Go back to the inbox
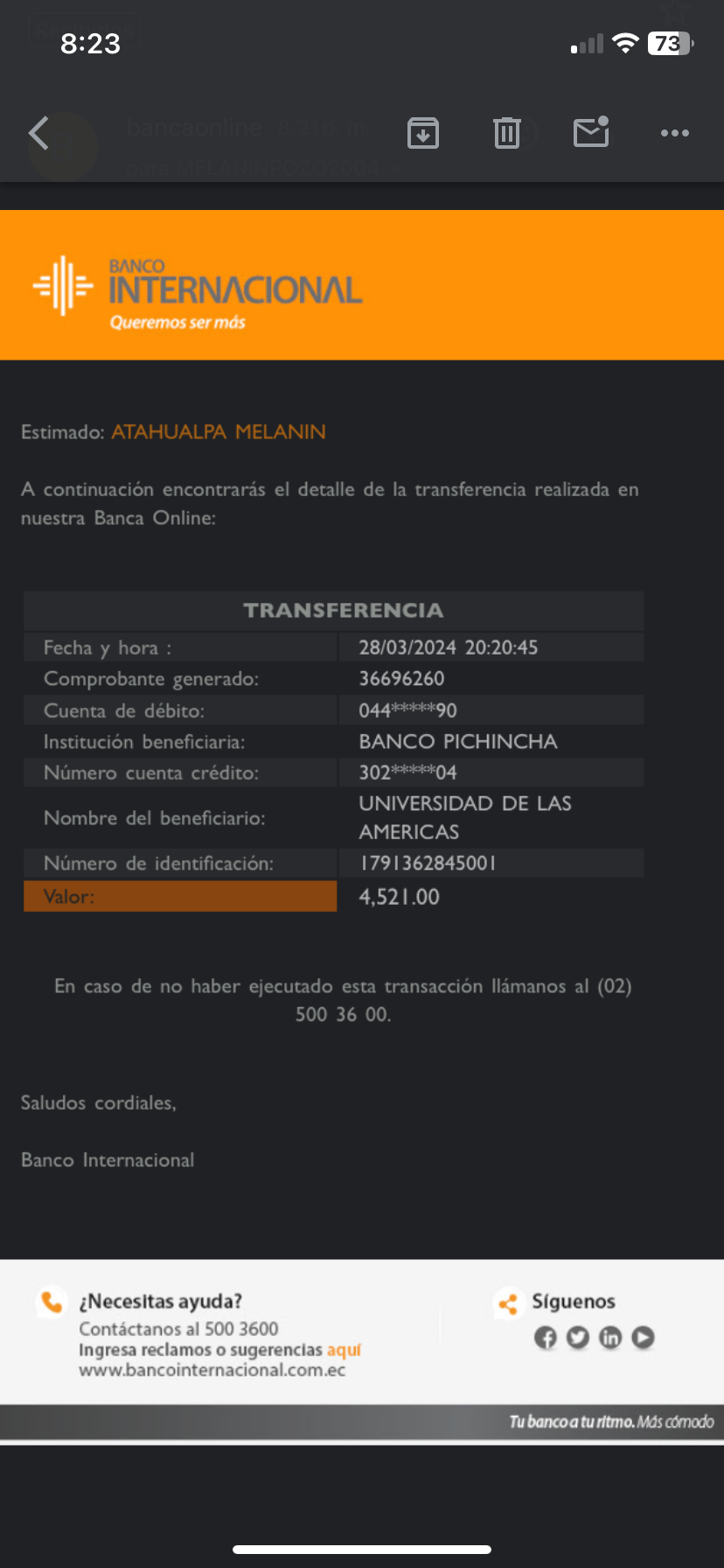The image size is (724, 1568). click(x=39, y=133)
